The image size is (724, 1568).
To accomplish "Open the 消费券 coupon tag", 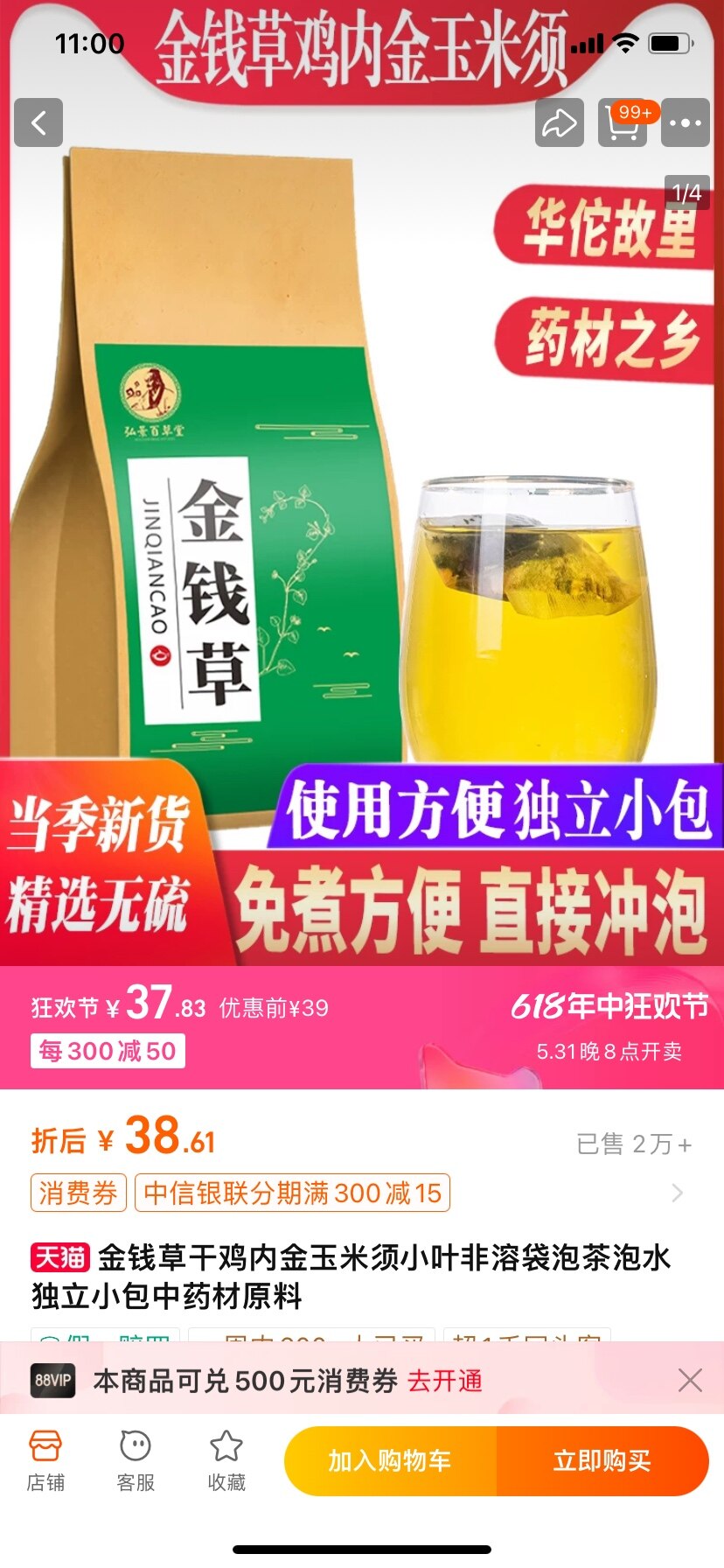I will pos(79,1193).
